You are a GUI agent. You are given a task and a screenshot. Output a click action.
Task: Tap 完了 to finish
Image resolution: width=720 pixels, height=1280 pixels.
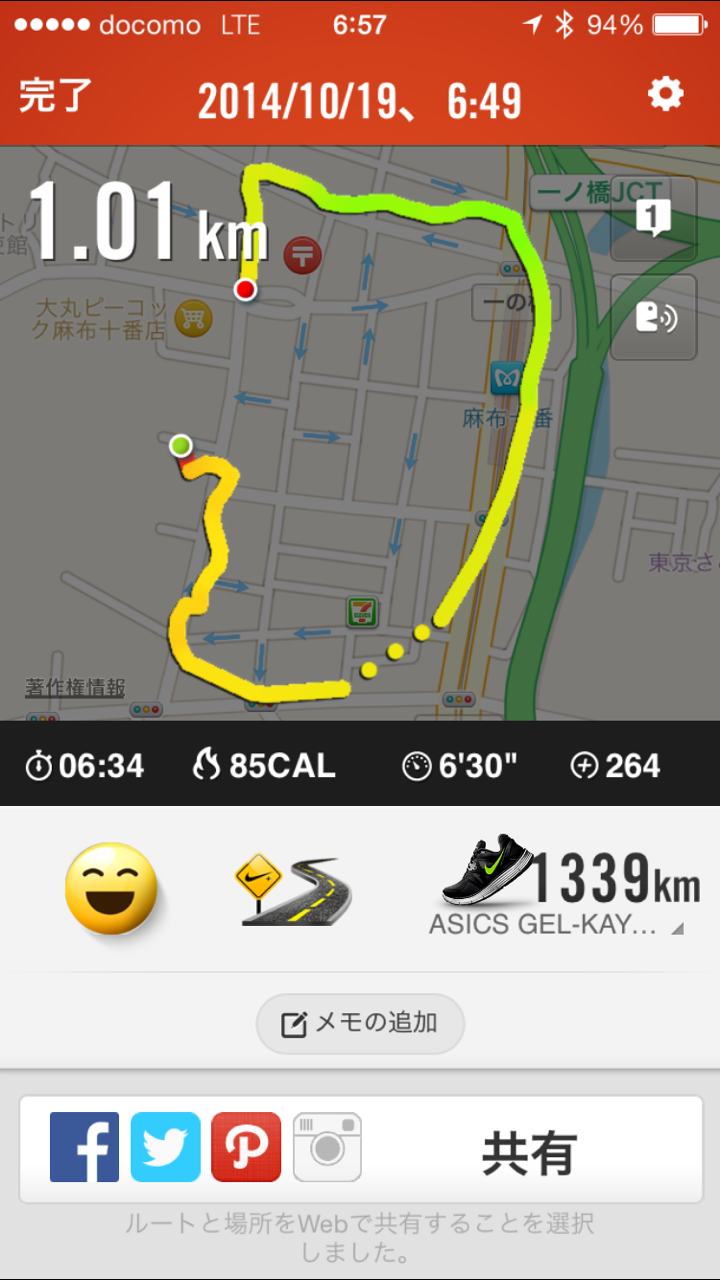tap(55, 97)
